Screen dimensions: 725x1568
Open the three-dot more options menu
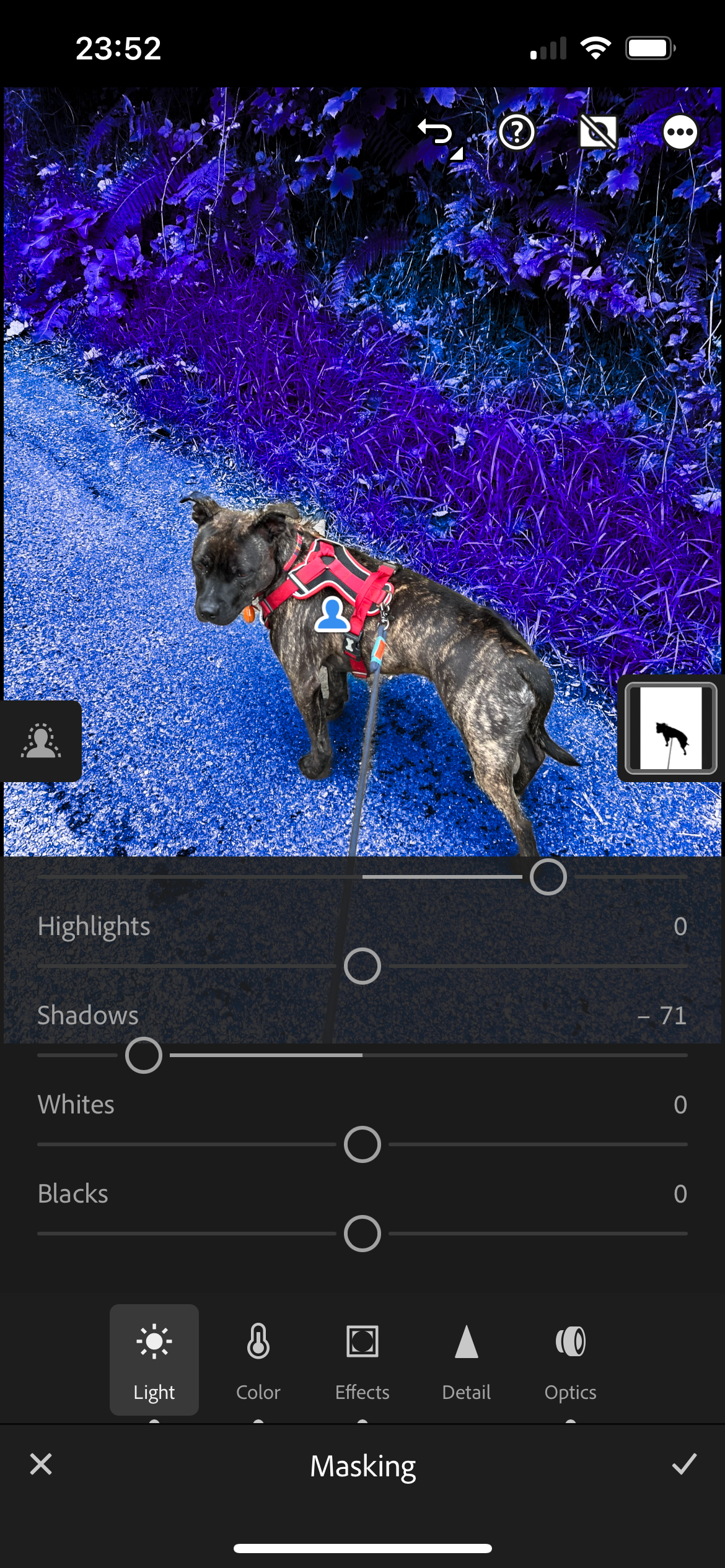point(680,132)
